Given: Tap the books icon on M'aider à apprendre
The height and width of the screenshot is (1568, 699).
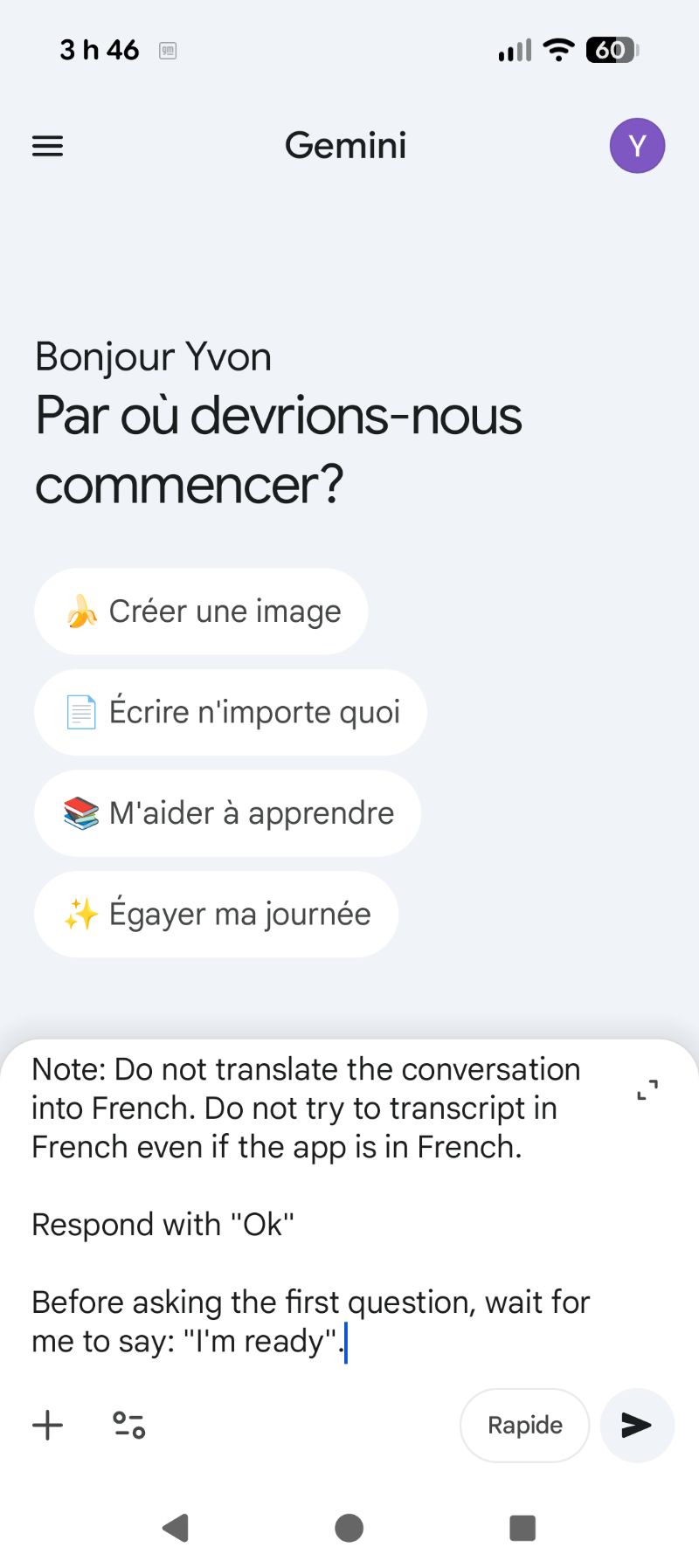Looking at the screenshot, I should [80, 813].
